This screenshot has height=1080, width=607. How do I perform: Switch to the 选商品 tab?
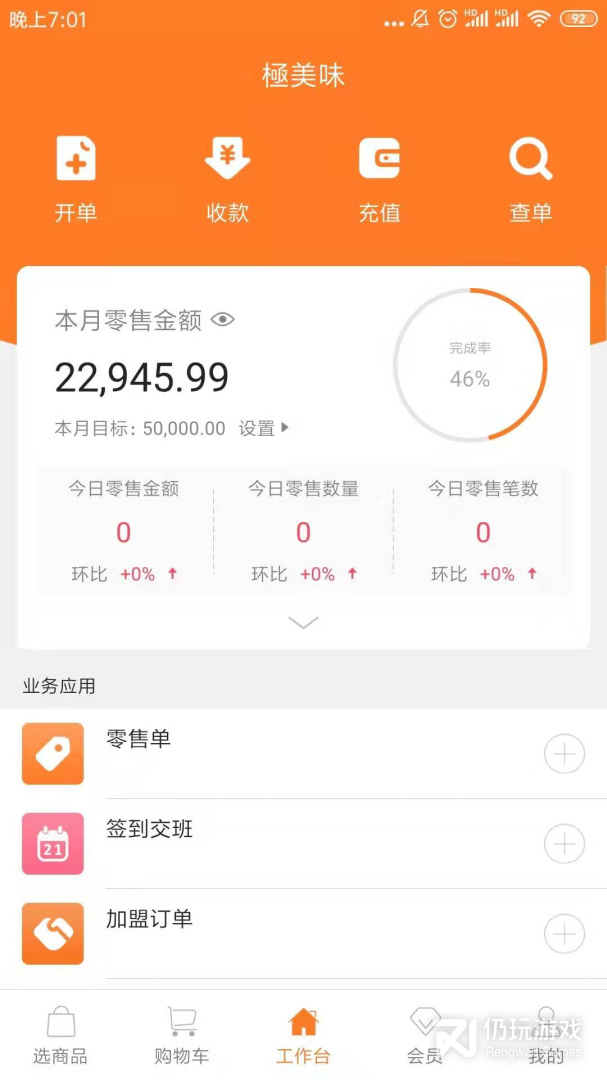(61, 1035)
